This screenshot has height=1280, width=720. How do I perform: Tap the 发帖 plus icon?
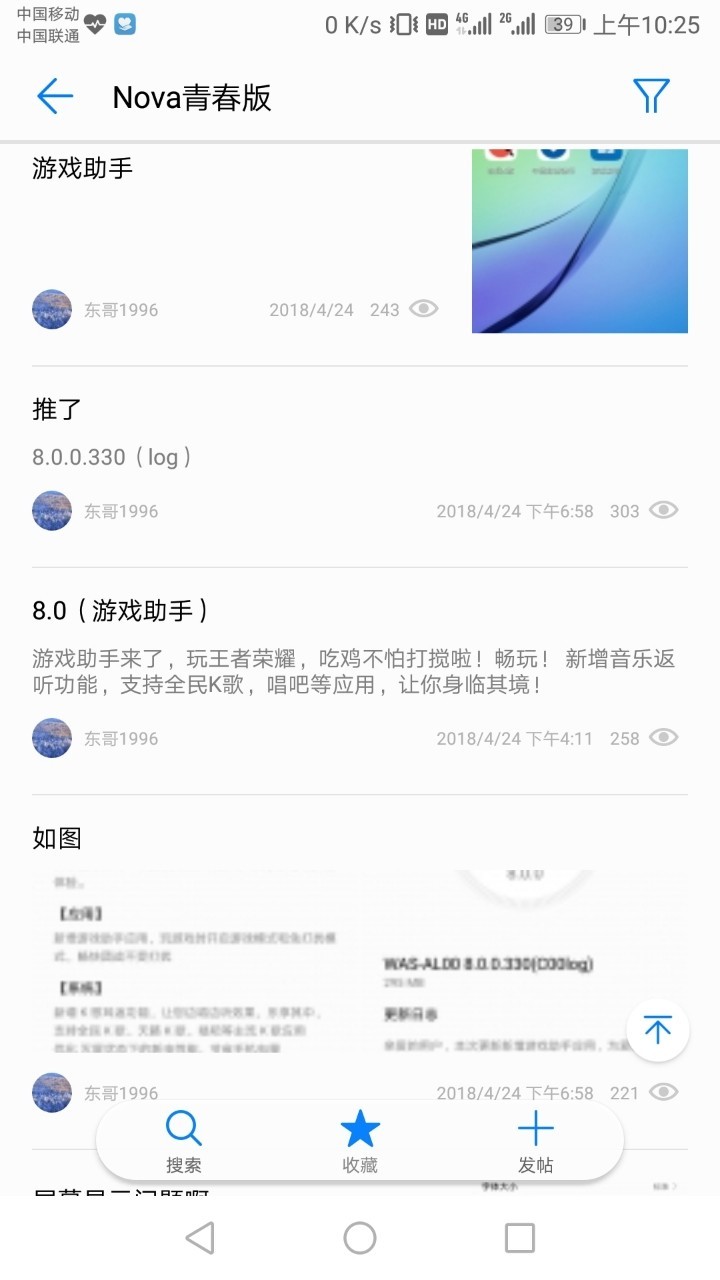[535, 1126]
